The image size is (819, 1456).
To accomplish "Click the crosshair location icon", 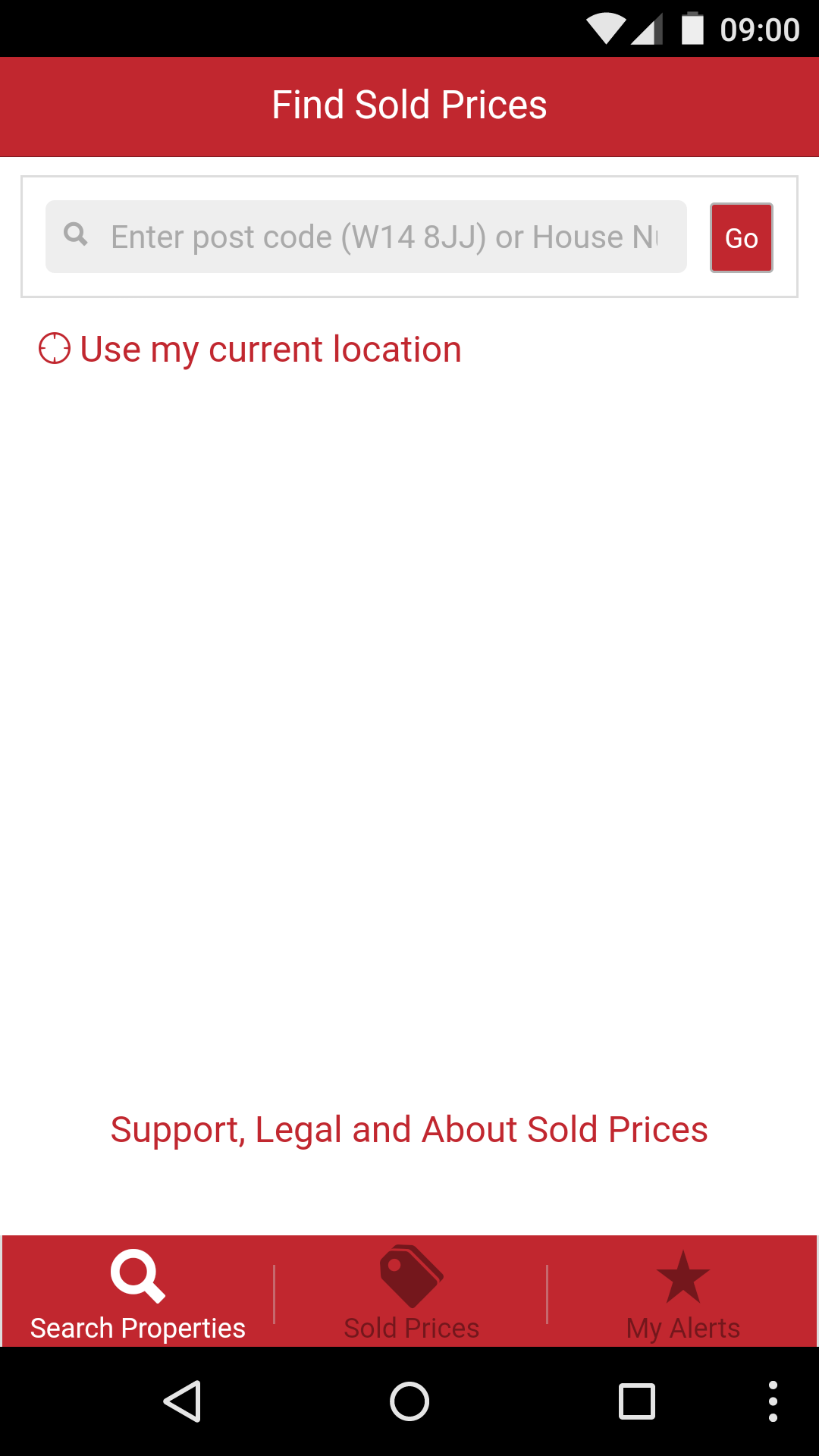I will pyautogui.click(x=54, y=348).
